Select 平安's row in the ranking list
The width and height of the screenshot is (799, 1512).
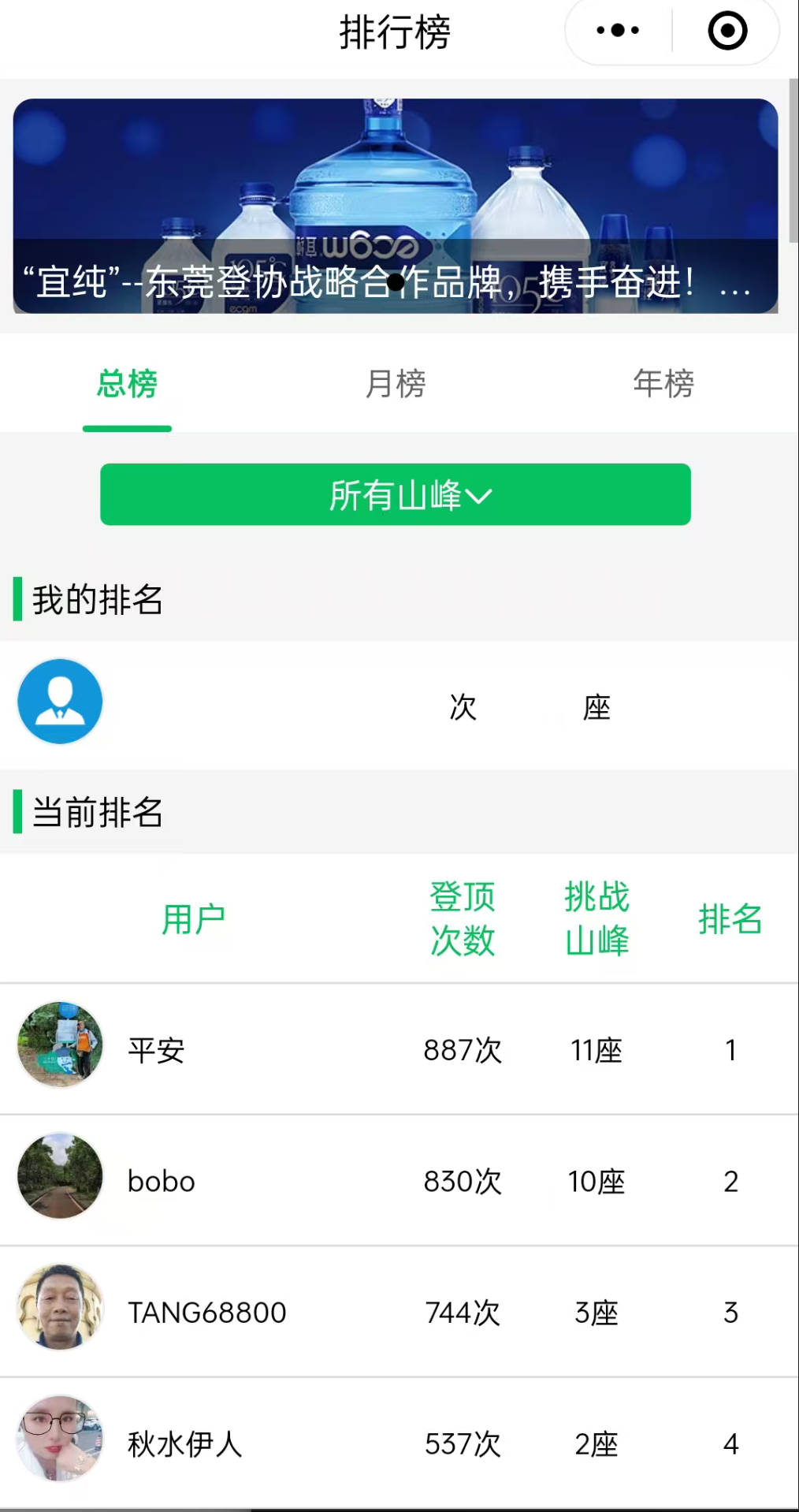pos(395,1049)
